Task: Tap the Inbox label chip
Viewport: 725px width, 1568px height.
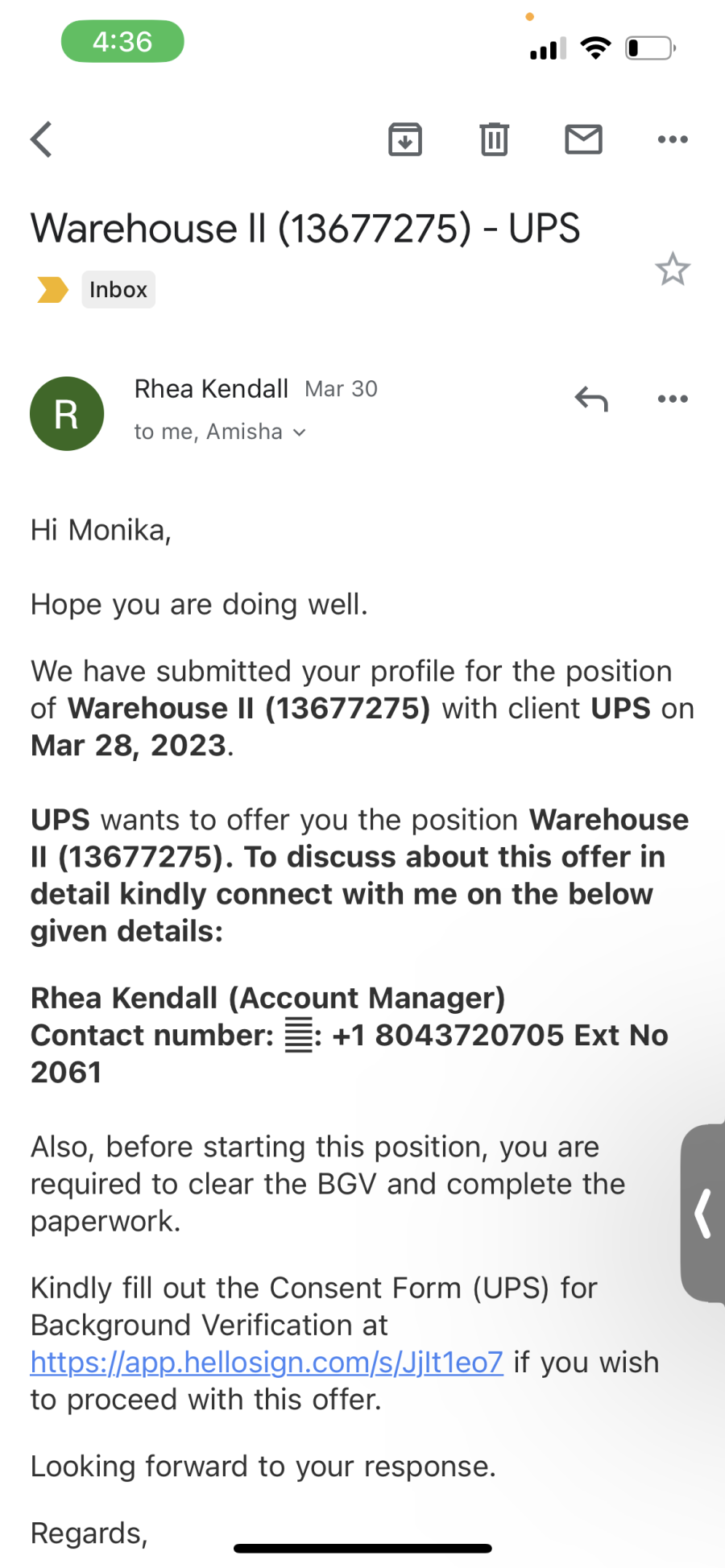Action: (x=118, y=290)
